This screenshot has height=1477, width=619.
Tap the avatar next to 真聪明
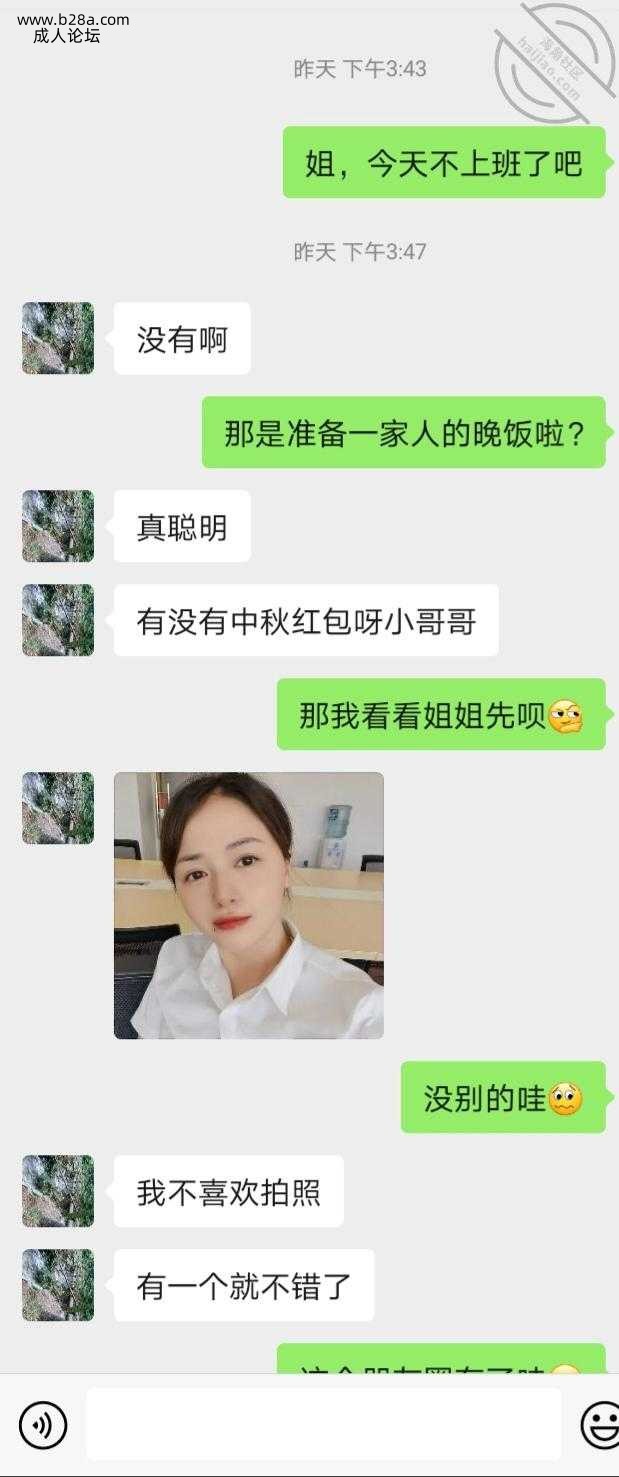click(x=58, y=526)
